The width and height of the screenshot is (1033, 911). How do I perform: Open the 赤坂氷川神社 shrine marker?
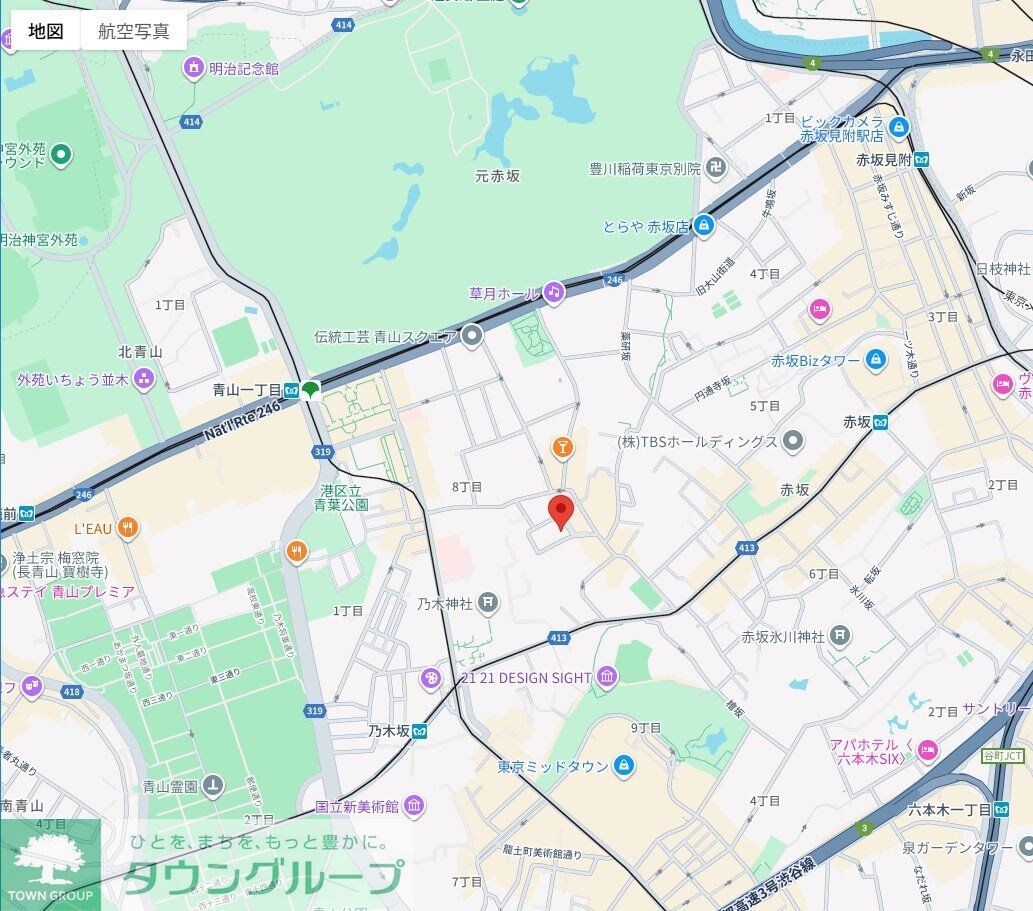[840, 635]
